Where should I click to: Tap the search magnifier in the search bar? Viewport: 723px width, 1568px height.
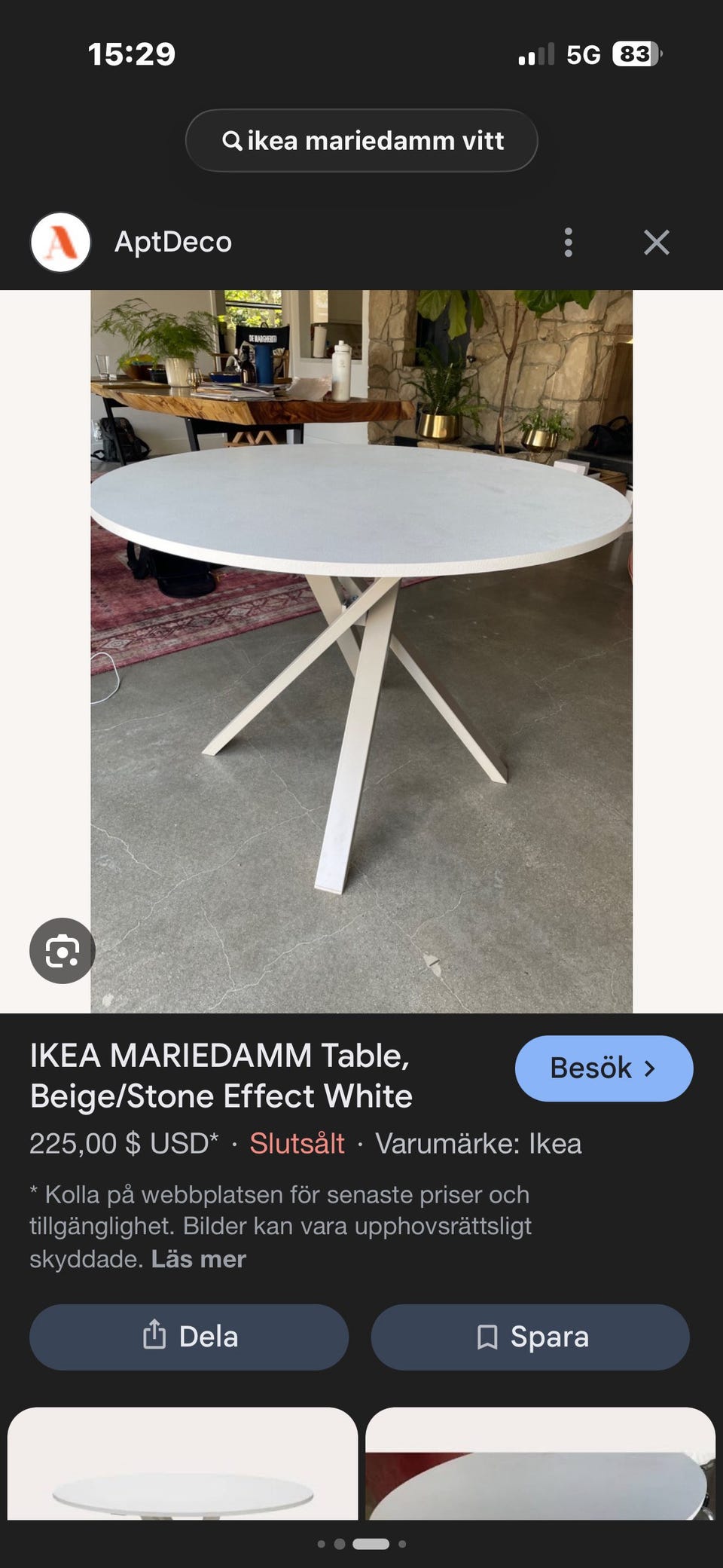pyautogui.click(x=234, y=140)
